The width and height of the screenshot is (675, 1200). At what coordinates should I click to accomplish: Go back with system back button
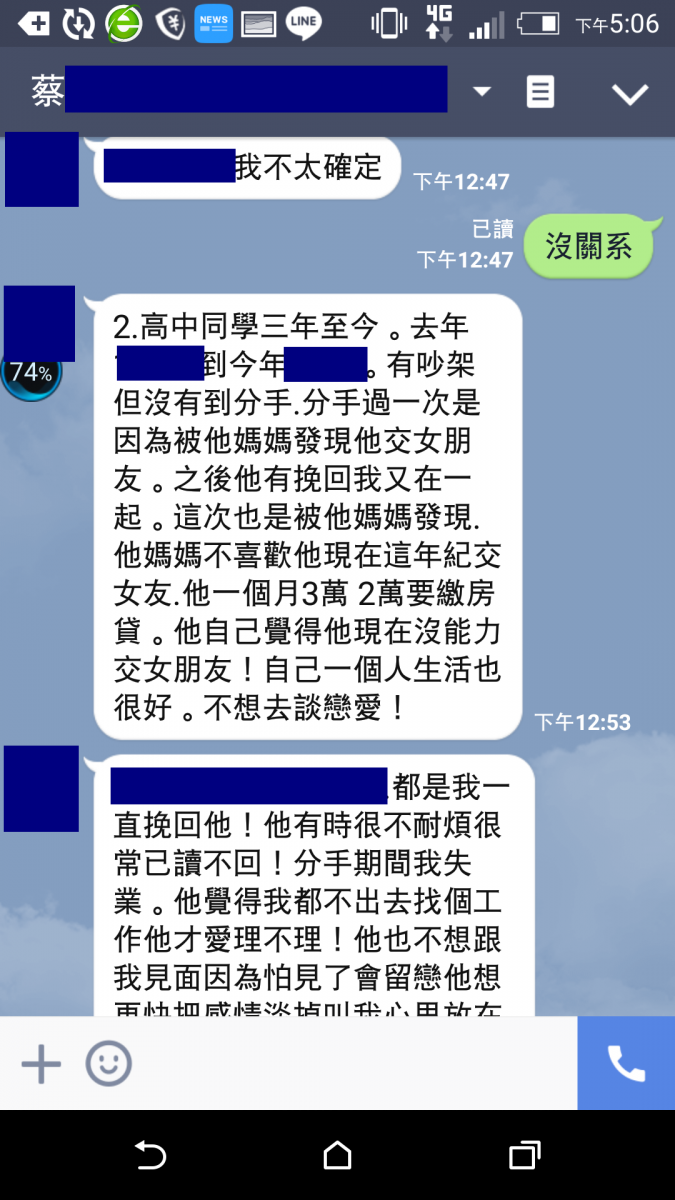point(150,1156)
